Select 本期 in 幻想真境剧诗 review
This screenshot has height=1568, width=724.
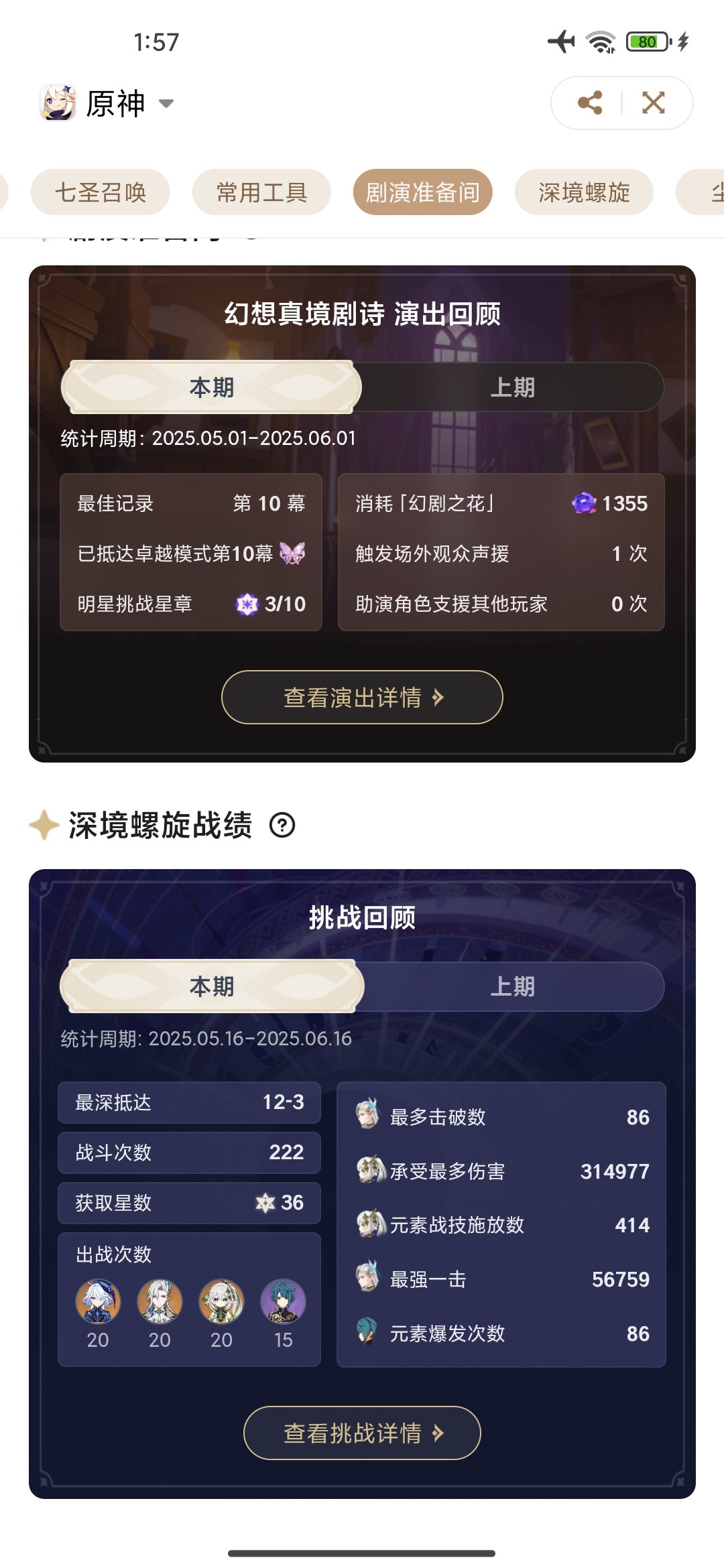point(212,387)
